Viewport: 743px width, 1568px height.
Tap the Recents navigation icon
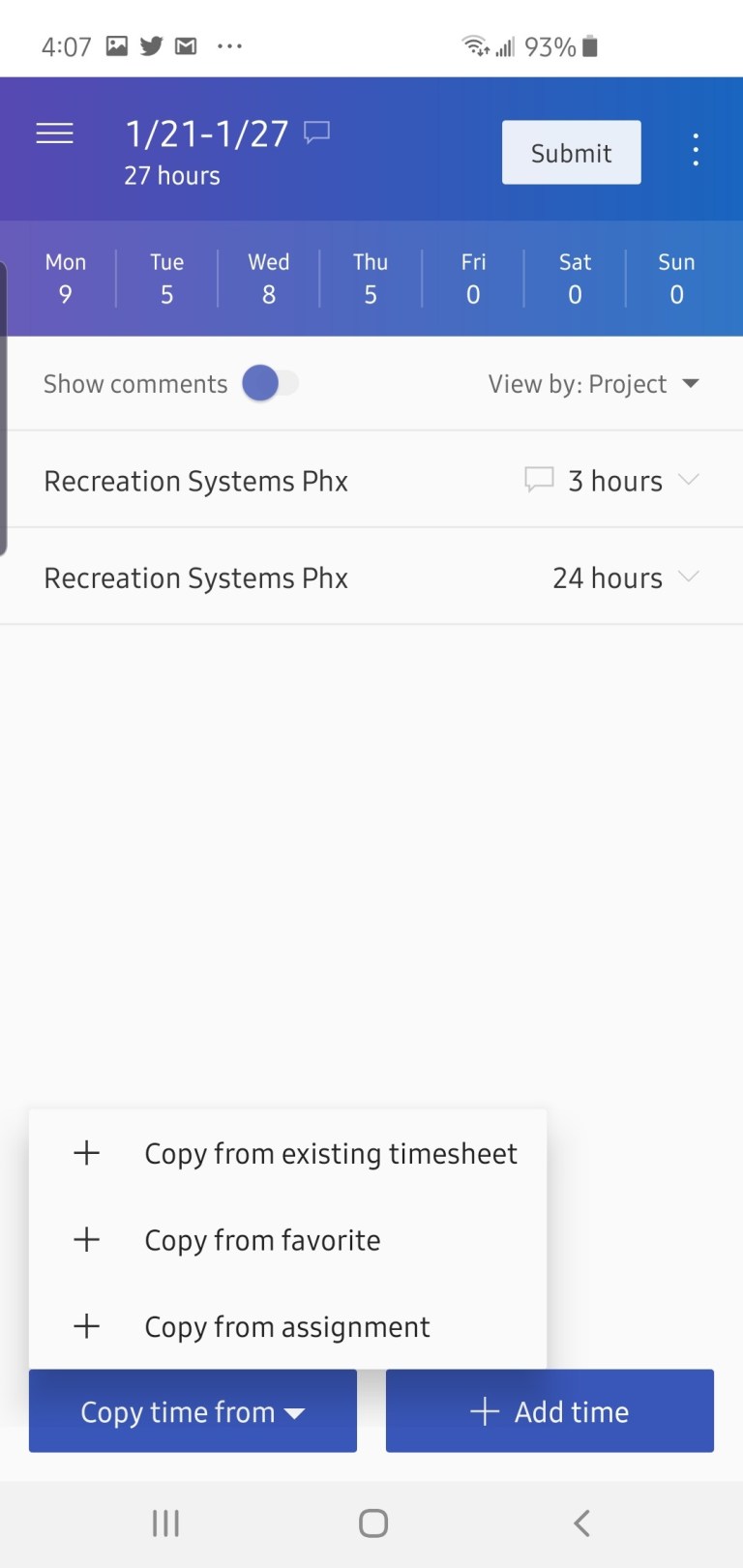point(164,1522)
